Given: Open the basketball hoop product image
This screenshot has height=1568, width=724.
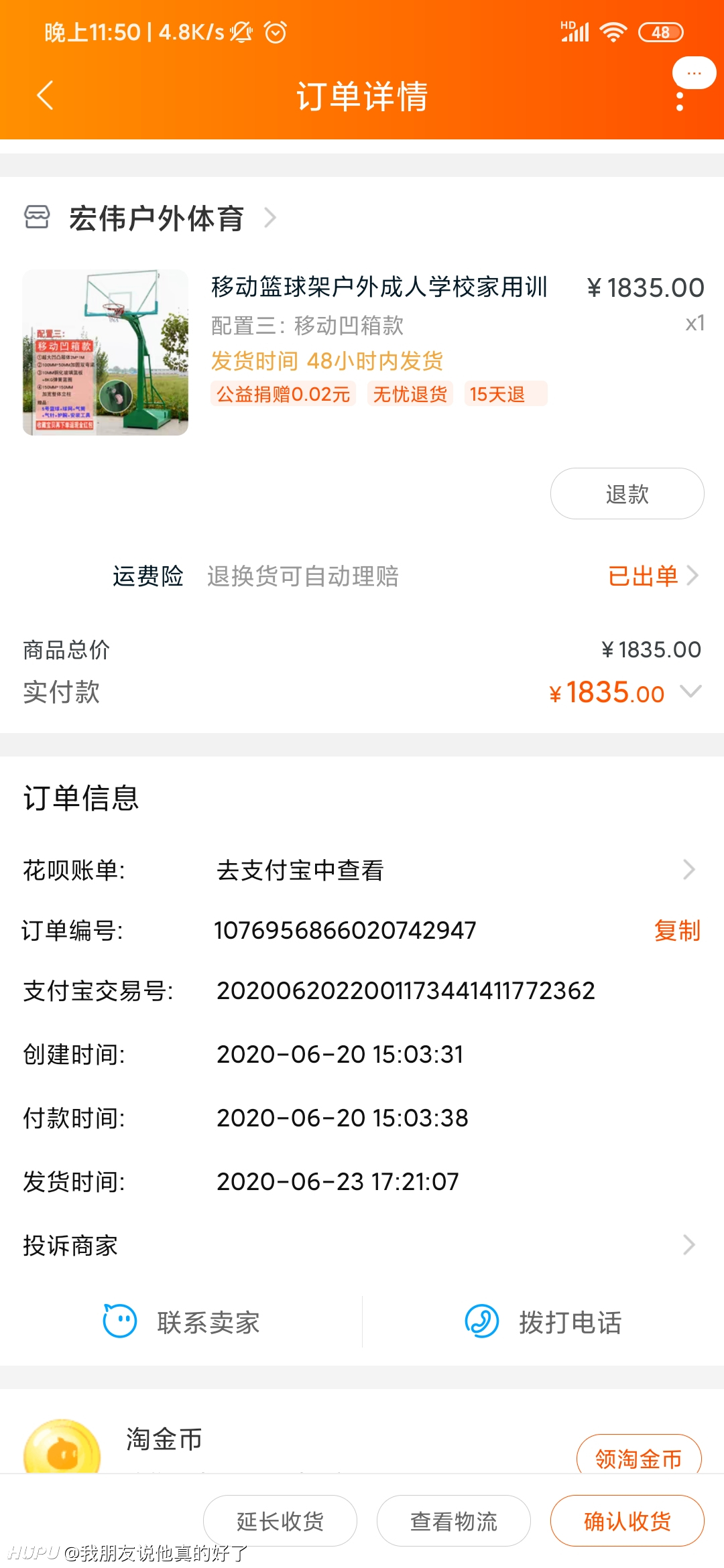Looking at the screenshot, I should click(105, 352).
